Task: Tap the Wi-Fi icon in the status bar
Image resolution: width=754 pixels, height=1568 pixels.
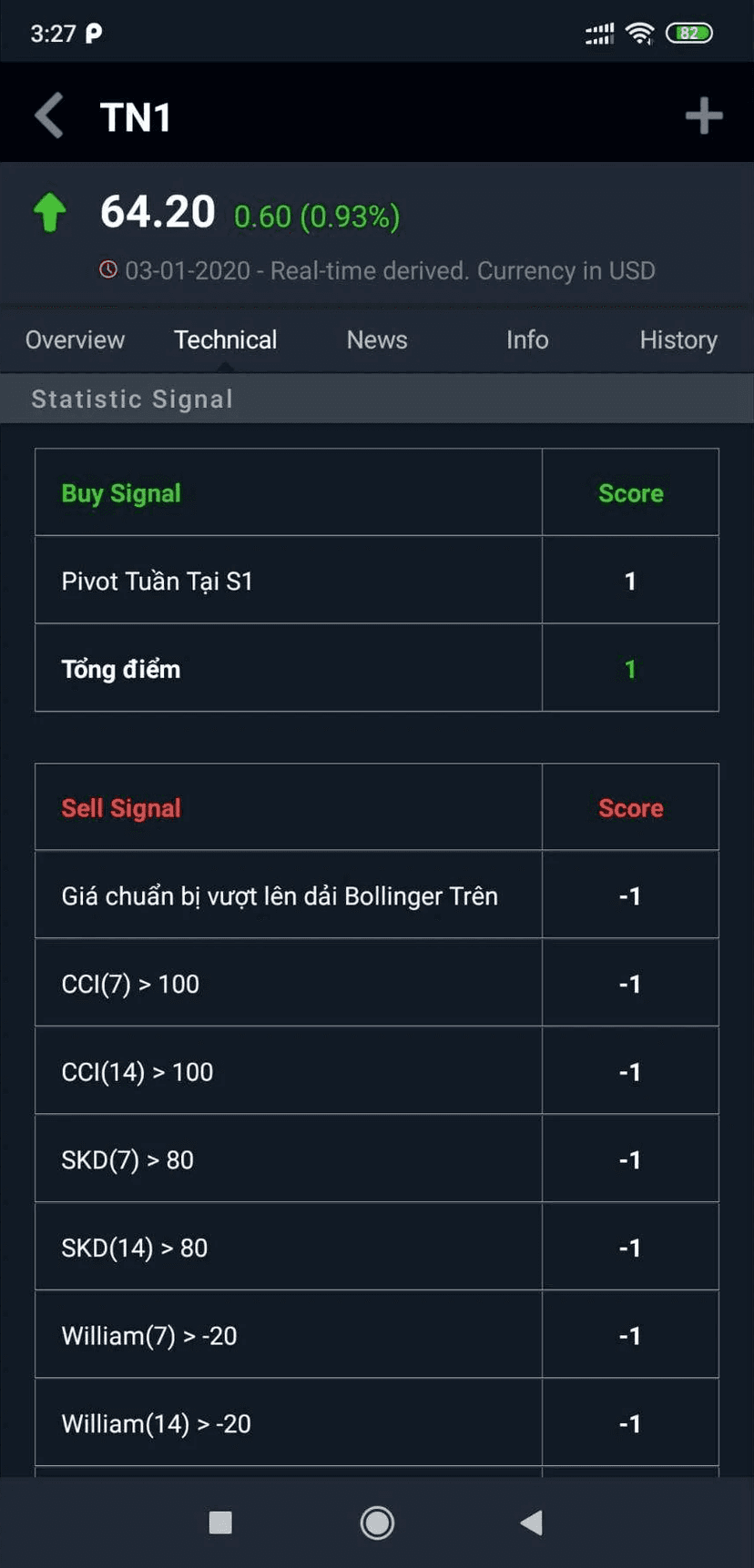Action: 641,32
